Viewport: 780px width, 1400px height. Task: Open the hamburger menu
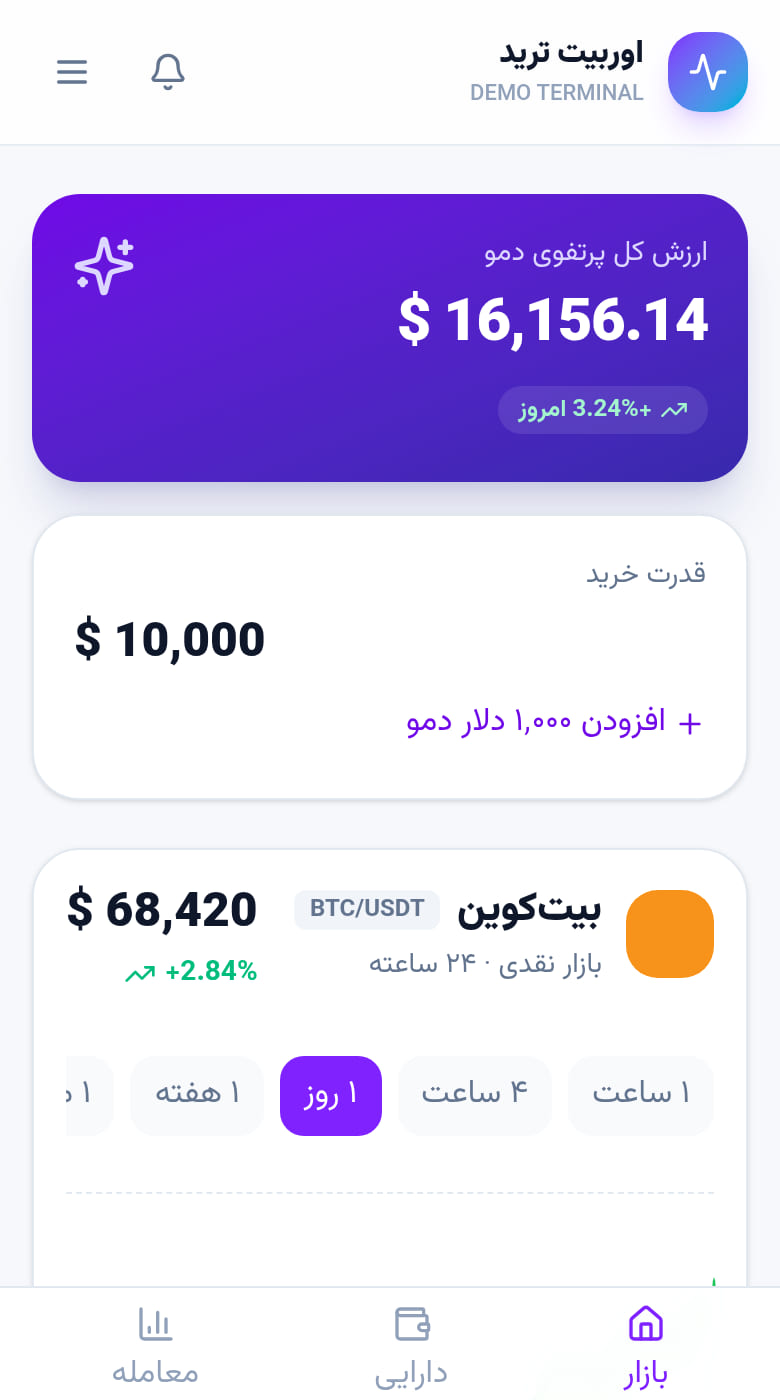pos(72,72)
